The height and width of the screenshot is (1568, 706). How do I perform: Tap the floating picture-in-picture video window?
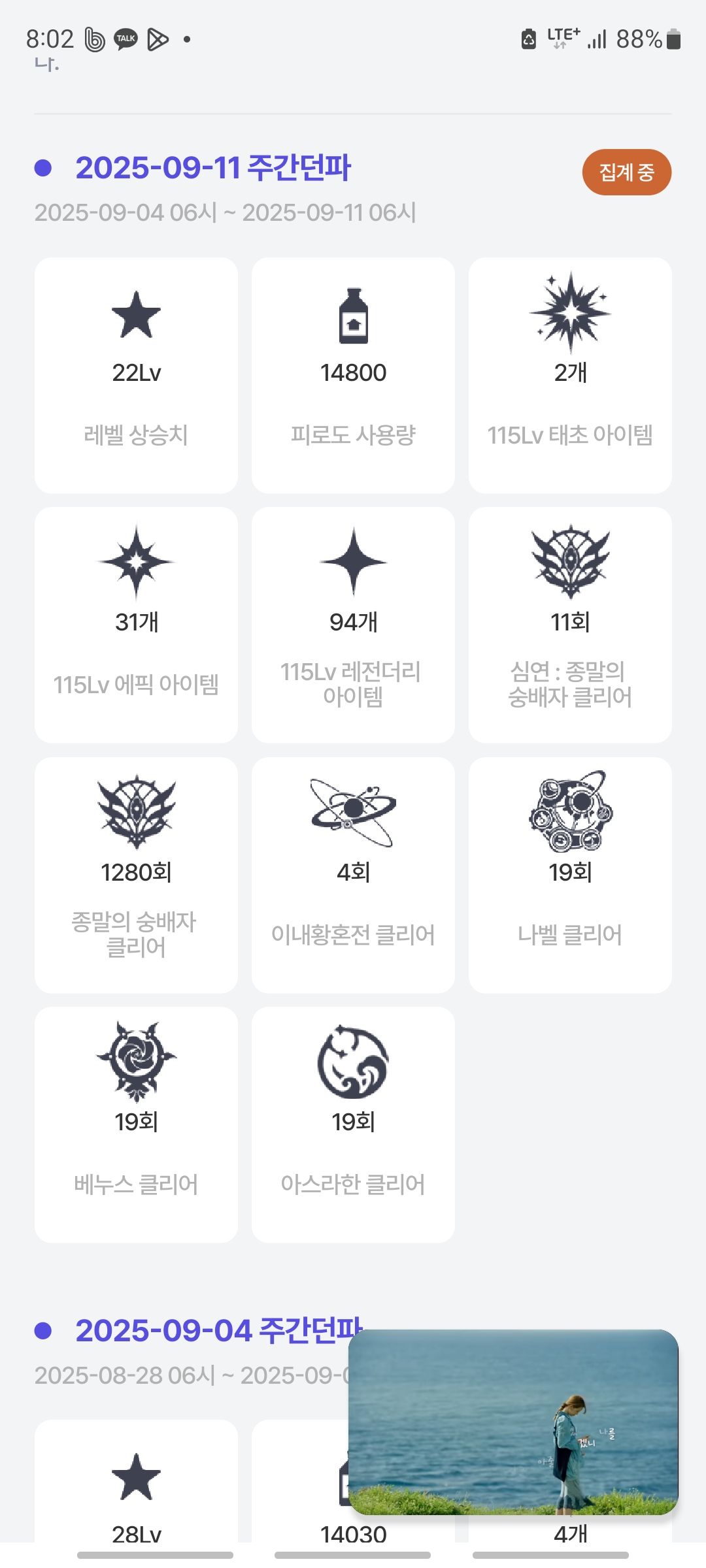(513, 1422)
